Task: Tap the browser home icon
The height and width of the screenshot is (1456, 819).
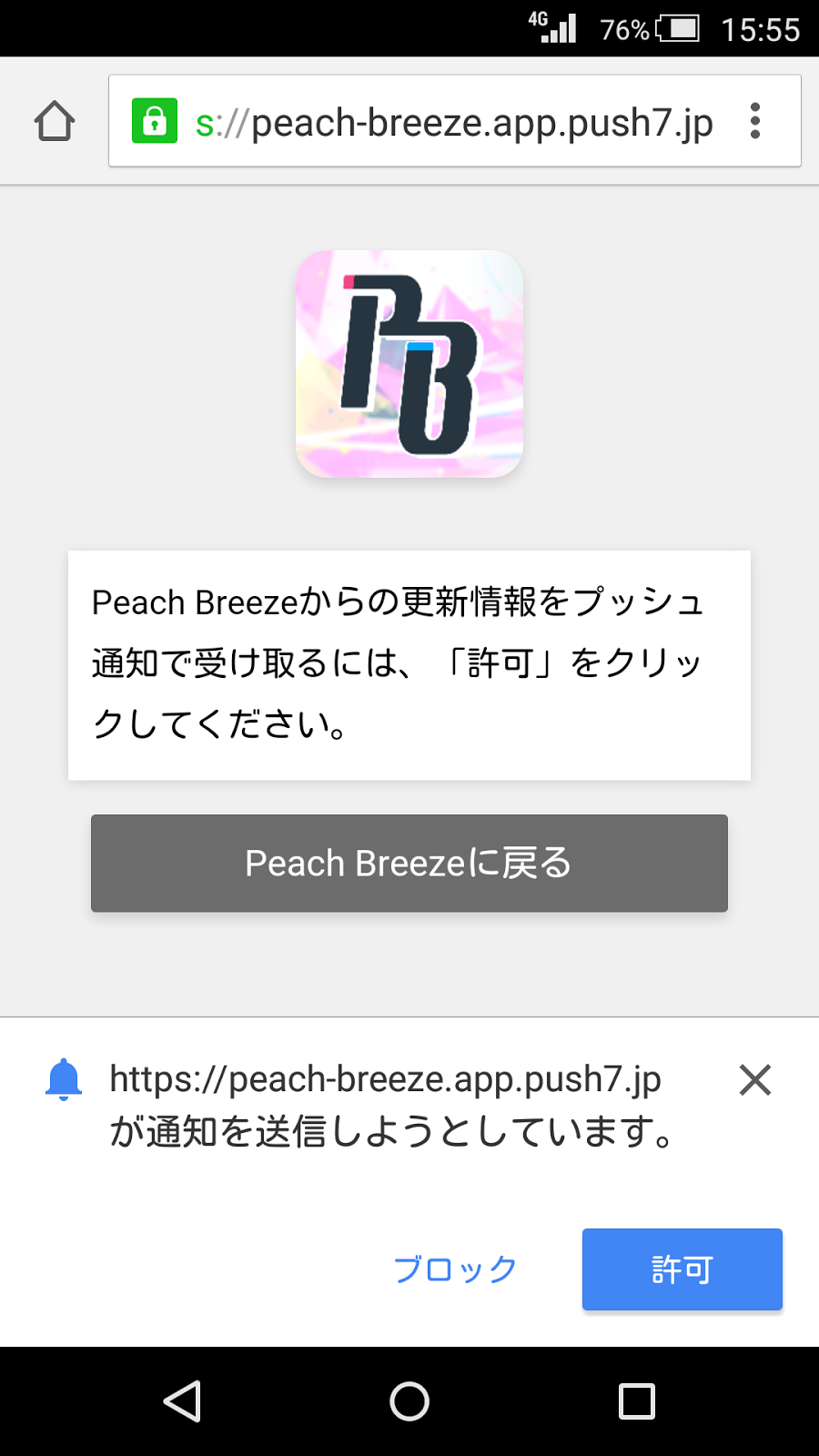Action: tap(55, 121)
